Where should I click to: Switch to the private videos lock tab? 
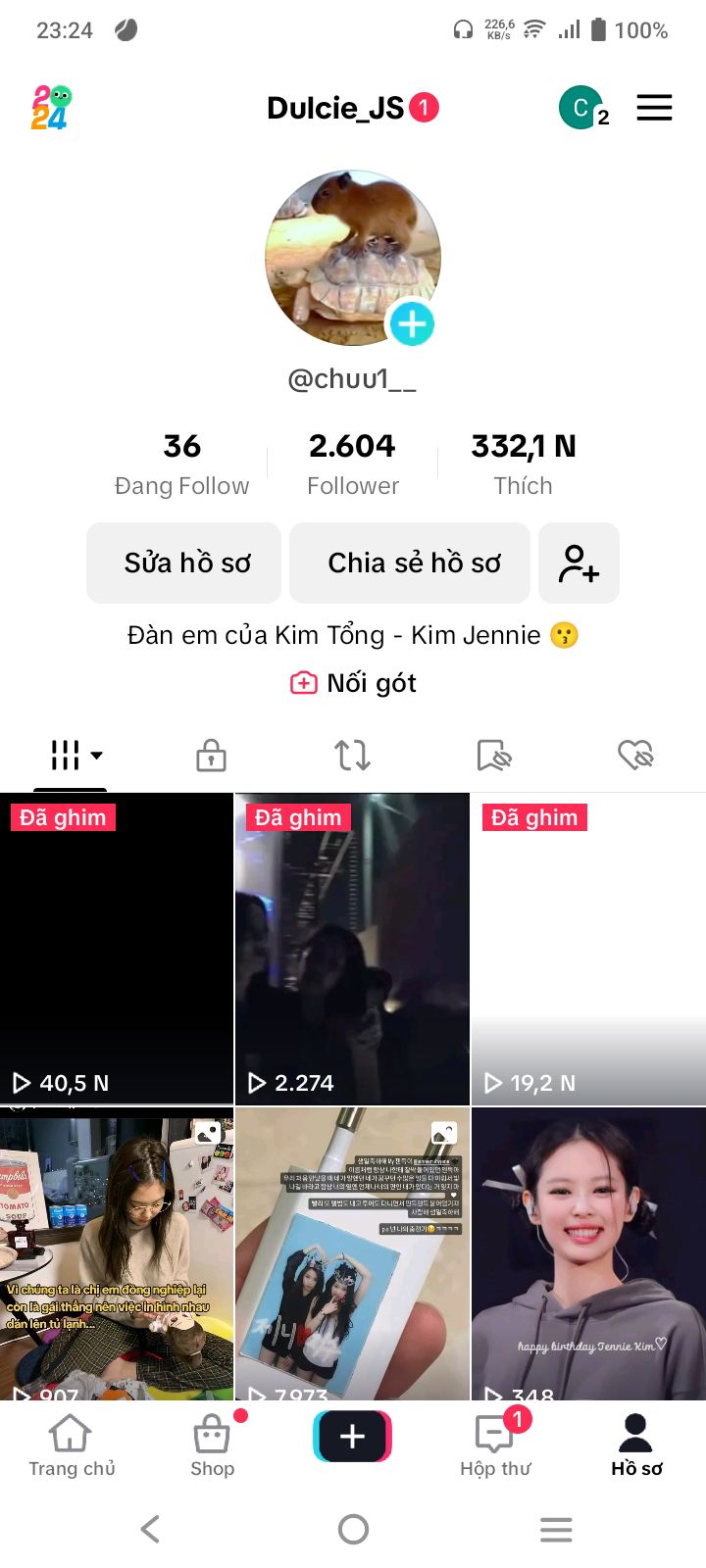[211, 755]
